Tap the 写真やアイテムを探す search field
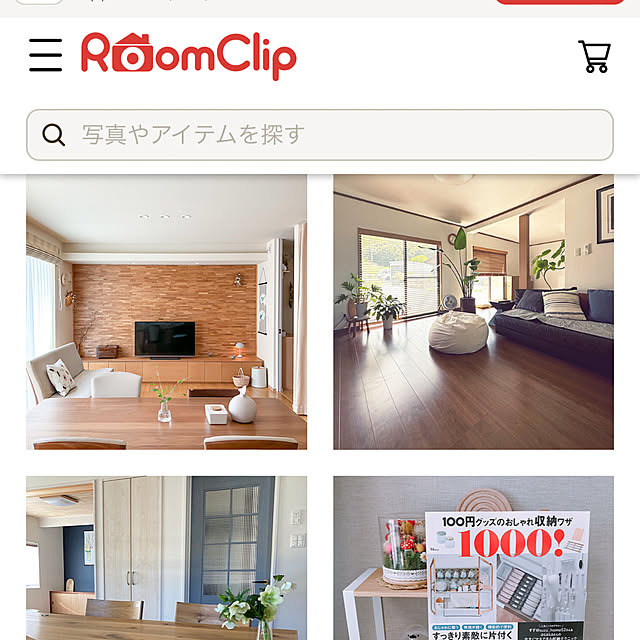This screenshot has height=640, width=640. (320, 135)
